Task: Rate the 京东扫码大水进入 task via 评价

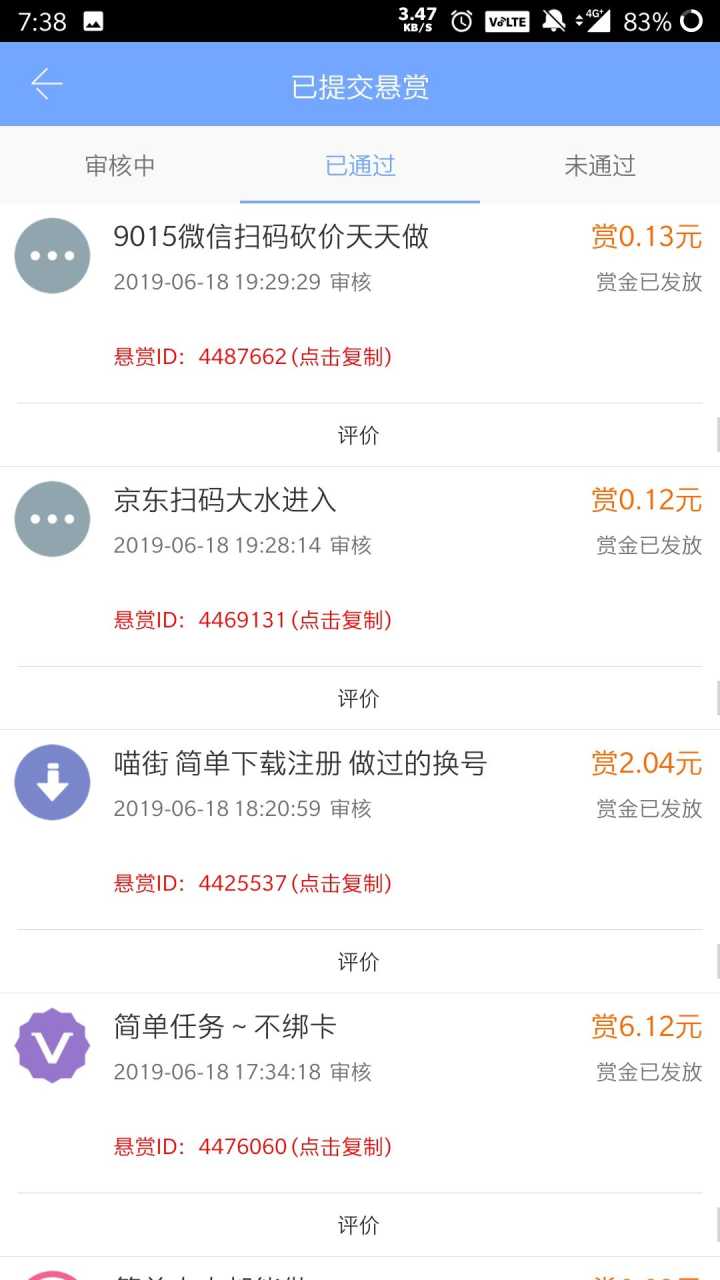Action: 359,699
